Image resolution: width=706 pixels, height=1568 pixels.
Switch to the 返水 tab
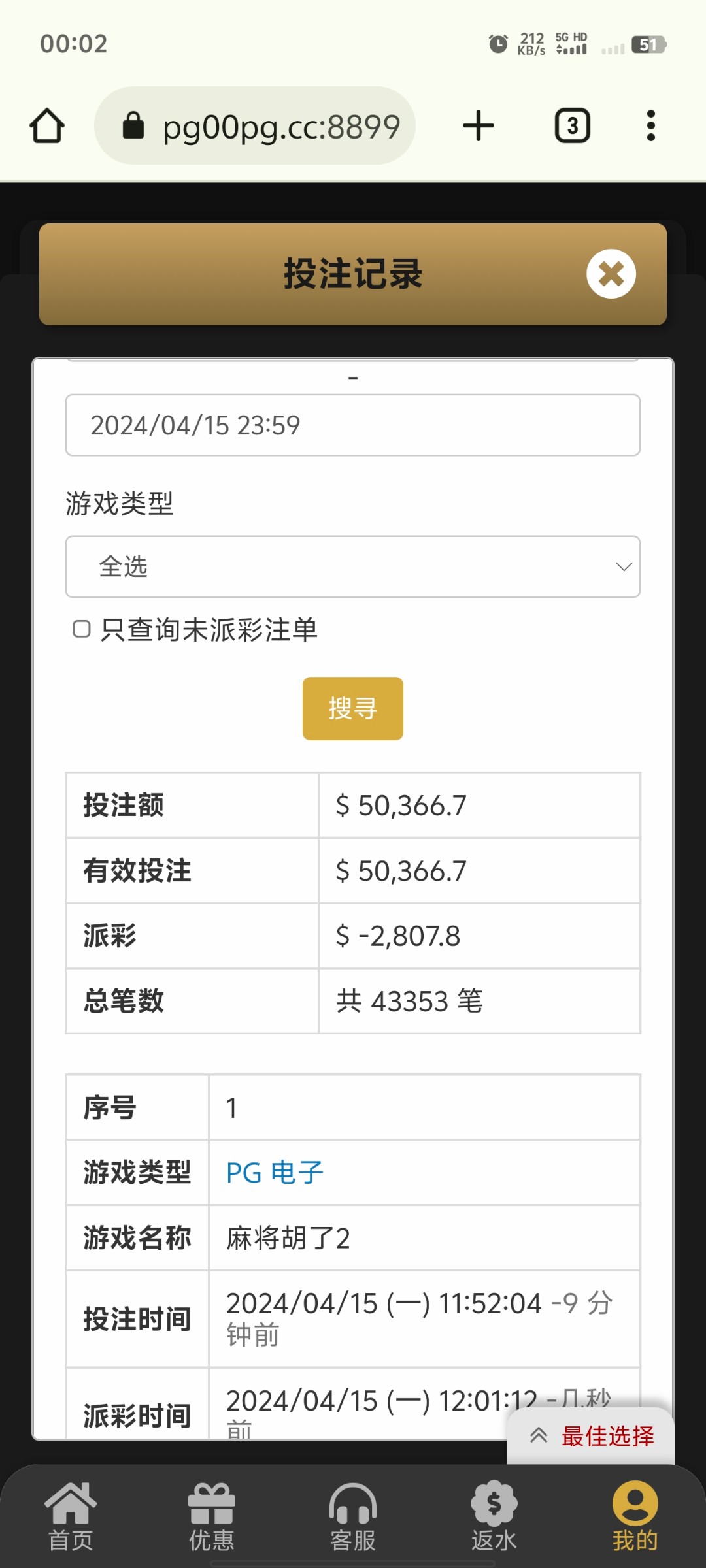tap(494, 1516)
